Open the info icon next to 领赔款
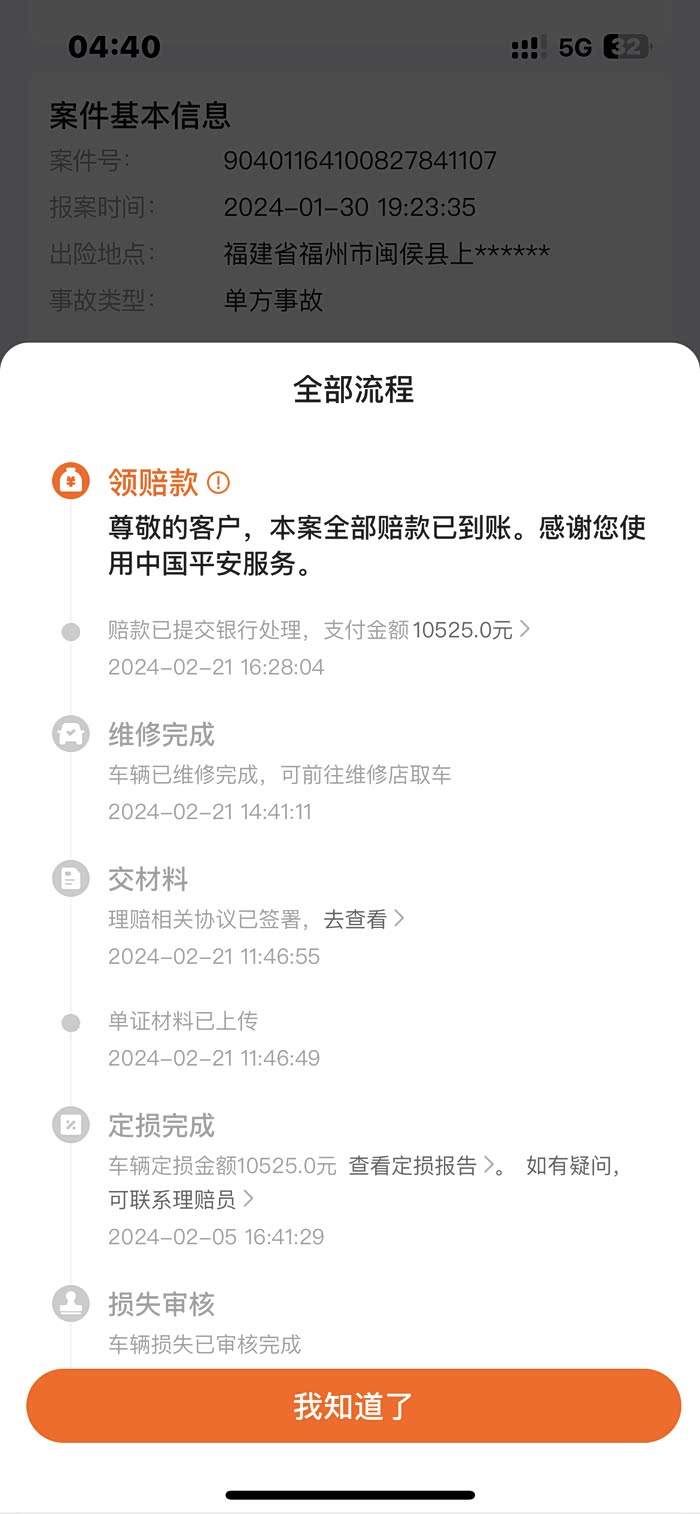 (218, 483)
